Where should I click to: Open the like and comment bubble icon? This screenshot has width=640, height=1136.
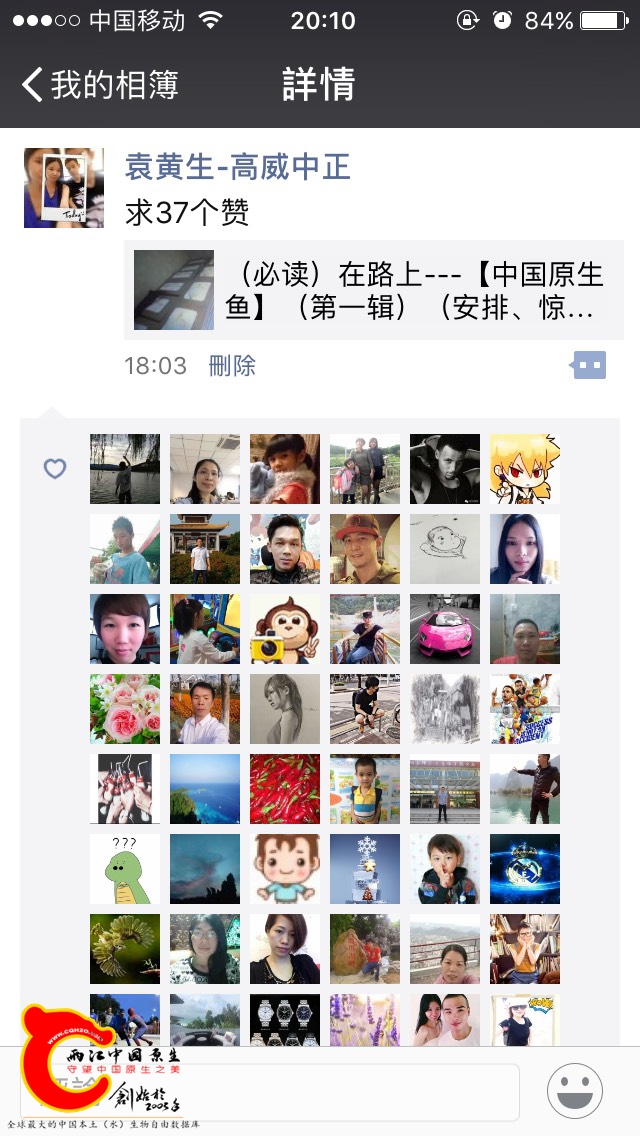pos(588,365)
